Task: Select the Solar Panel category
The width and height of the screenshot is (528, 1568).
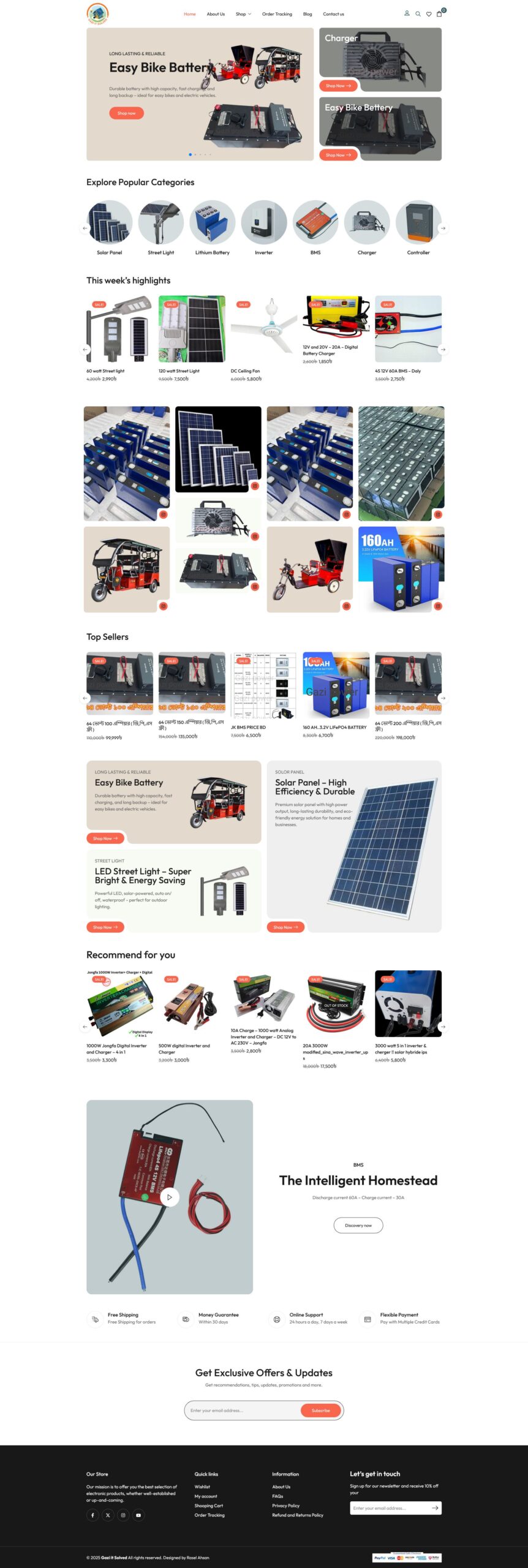Action: coord(110,223)
